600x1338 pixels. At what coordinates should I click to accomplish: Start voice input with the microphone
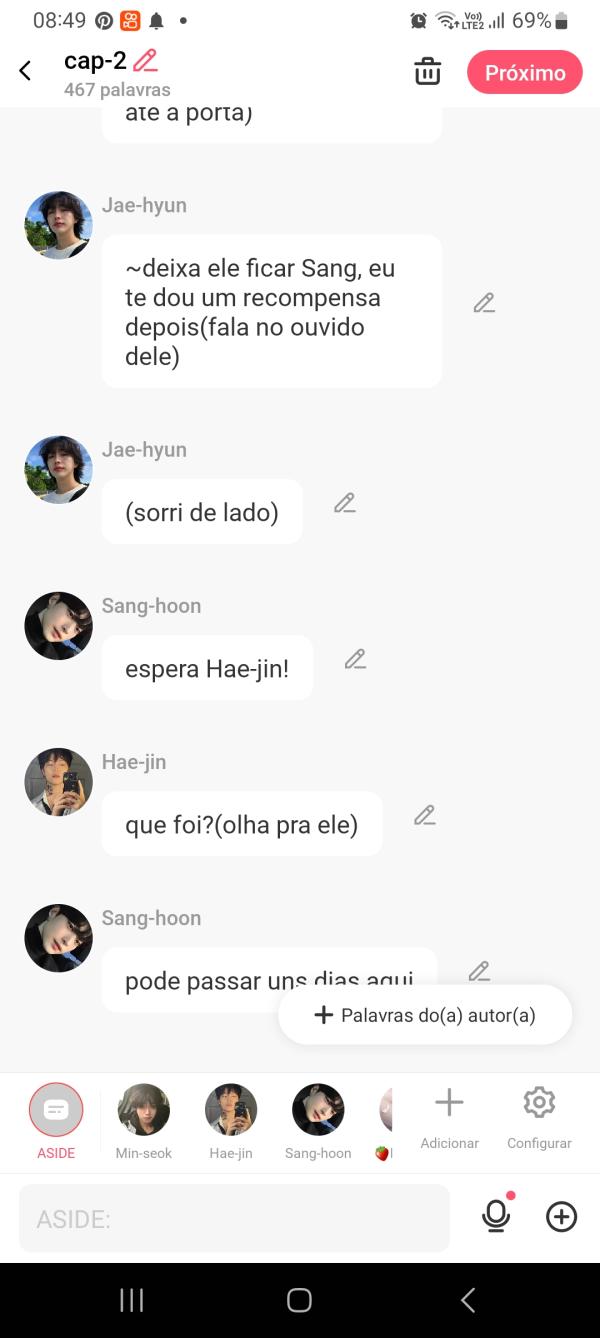point(496,1216)
